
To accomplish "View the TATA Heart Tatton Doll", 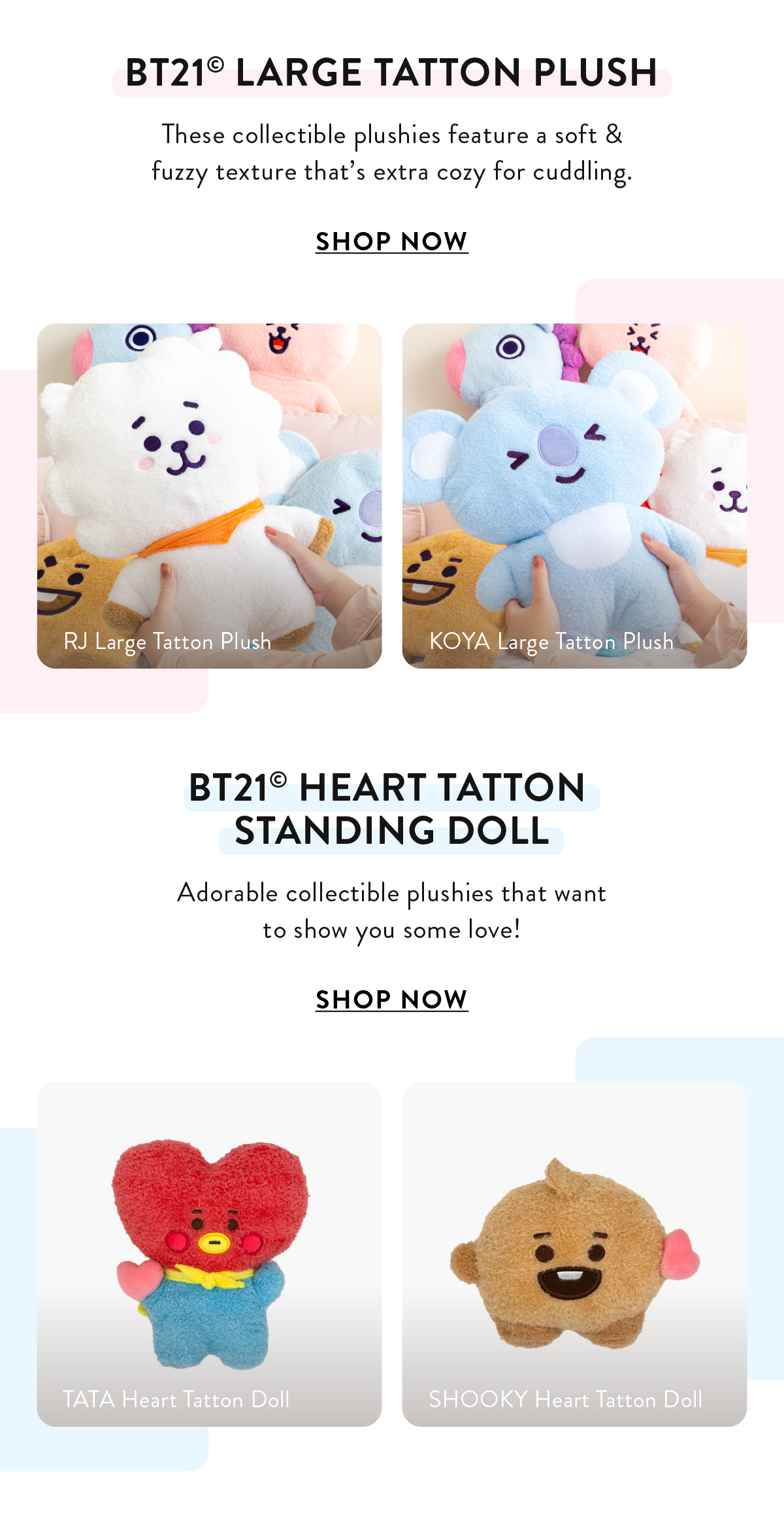I will [209, 1254].
